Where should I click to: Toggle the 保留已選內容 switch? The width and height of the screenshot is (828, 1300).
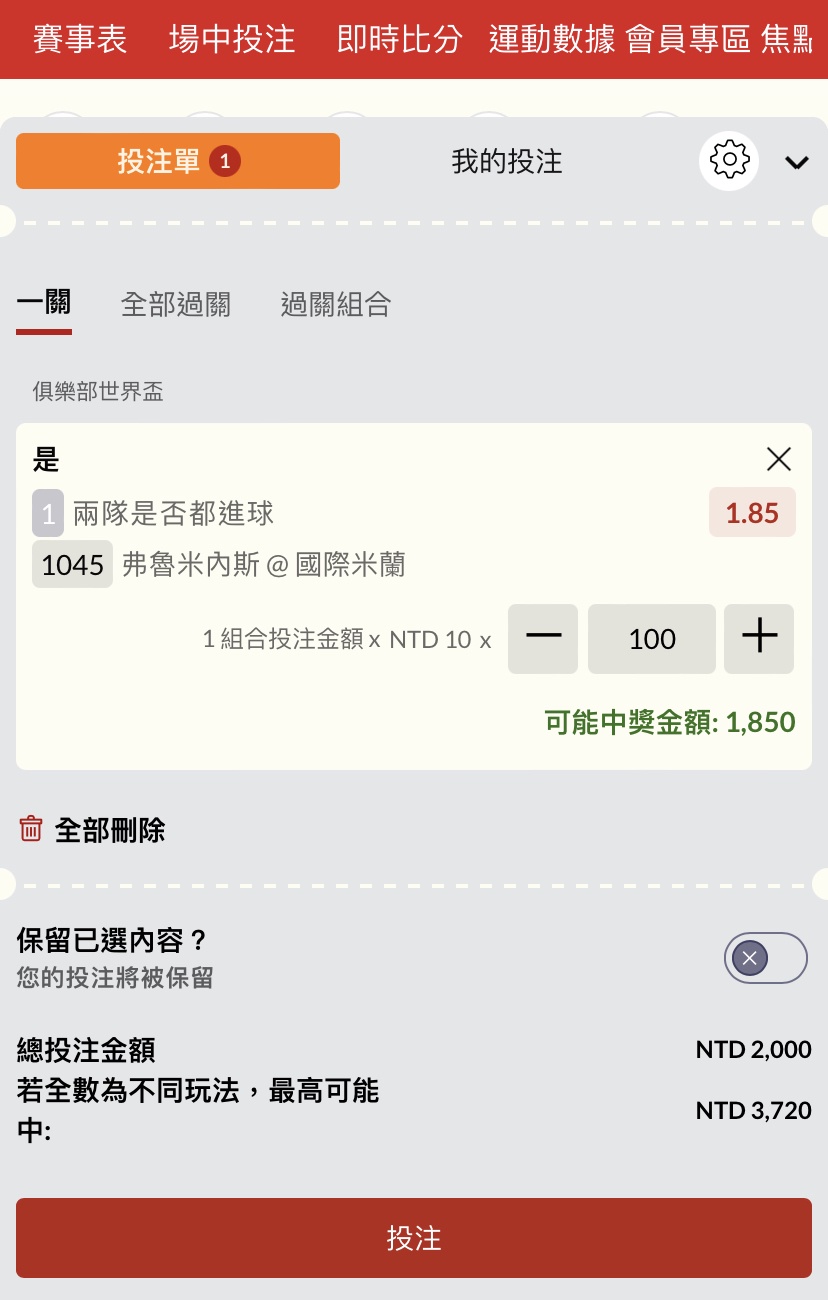pos(765,958)
